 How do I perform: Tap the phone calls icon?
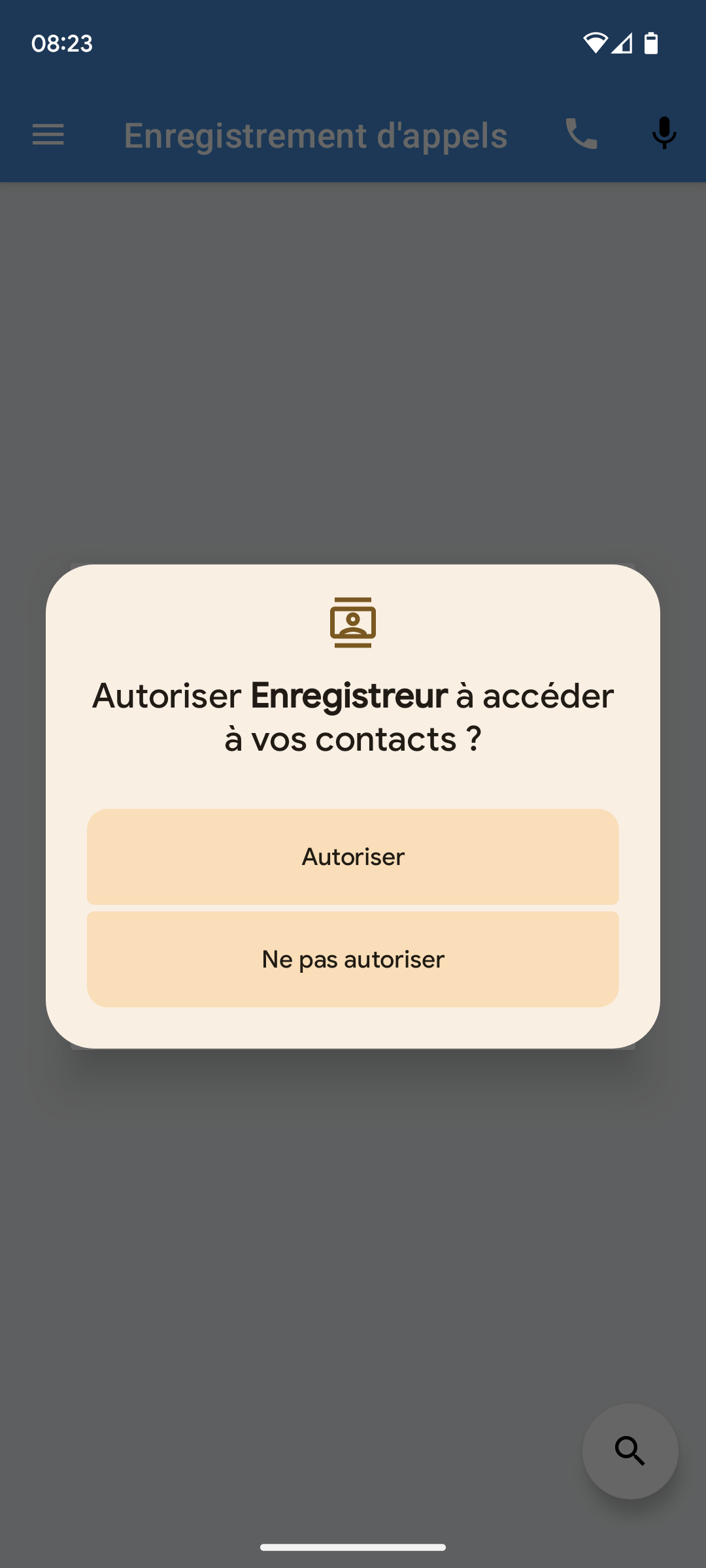(581, 135)
